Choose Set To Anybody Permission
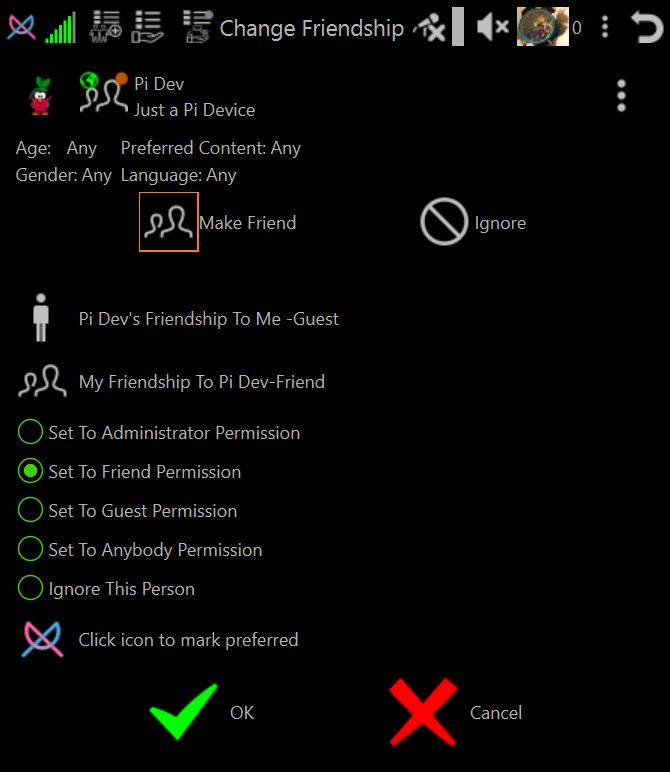670x772 pixels. point(31,550)
